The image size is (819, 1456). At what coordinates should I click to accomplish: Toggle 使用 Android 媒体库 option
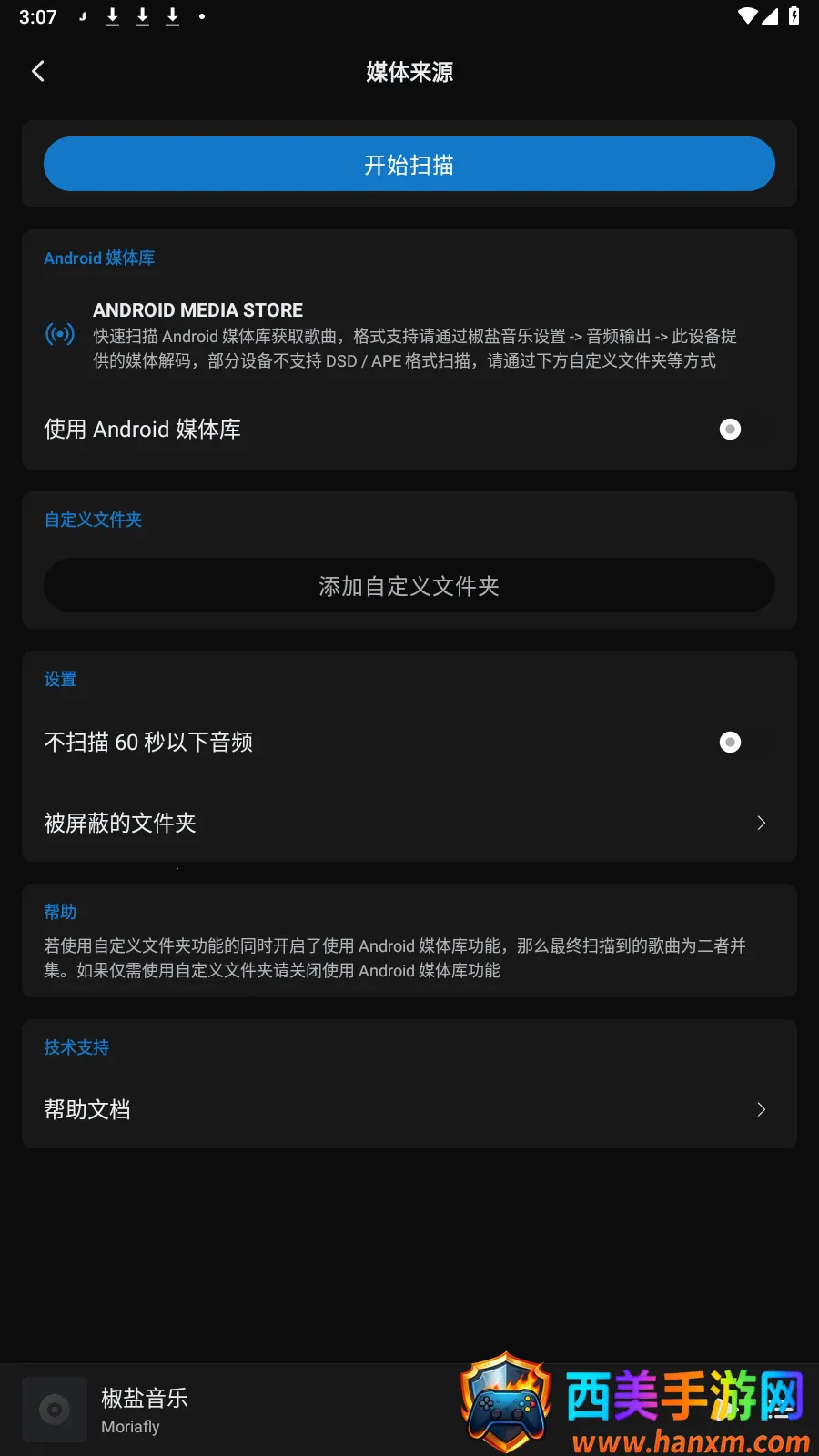[x=730, y=430]
